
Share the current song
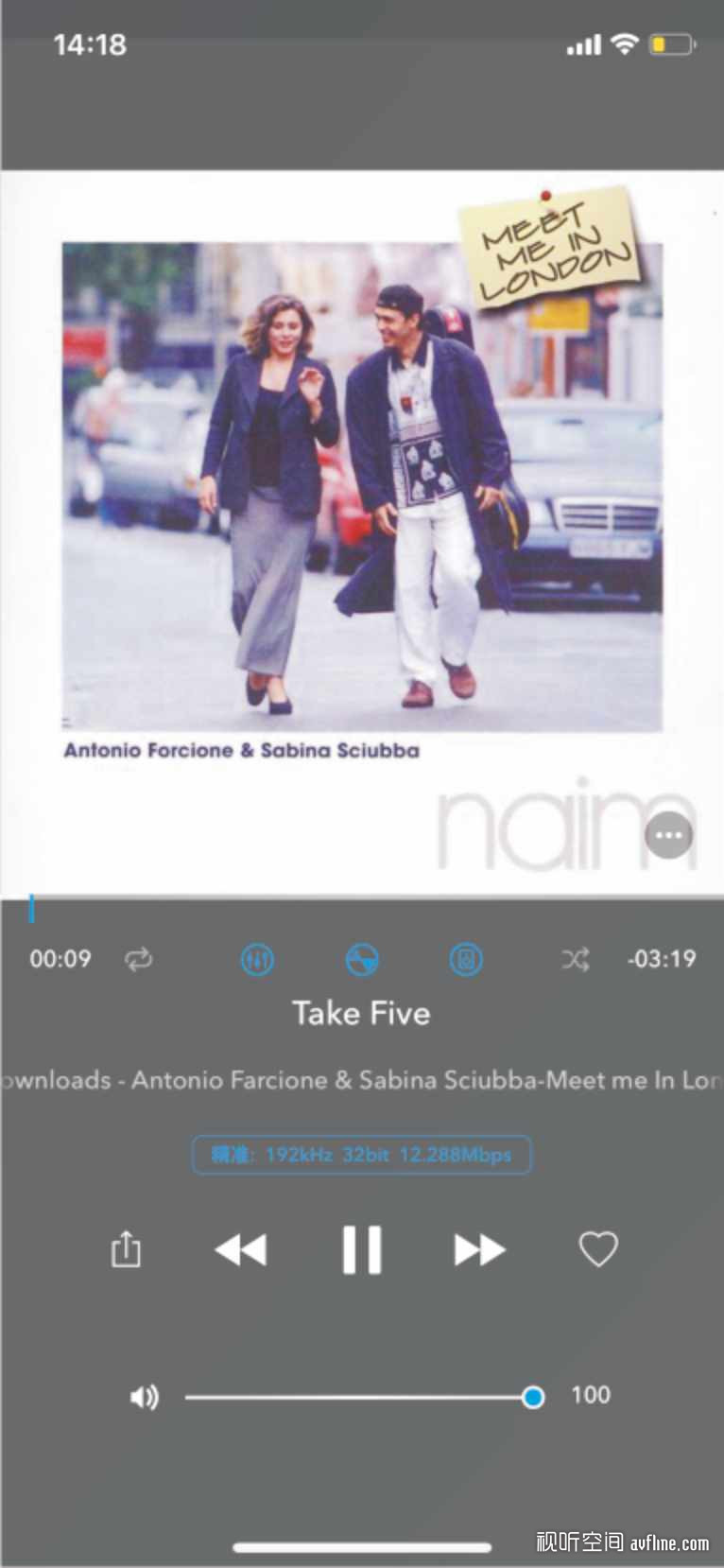126,1248
